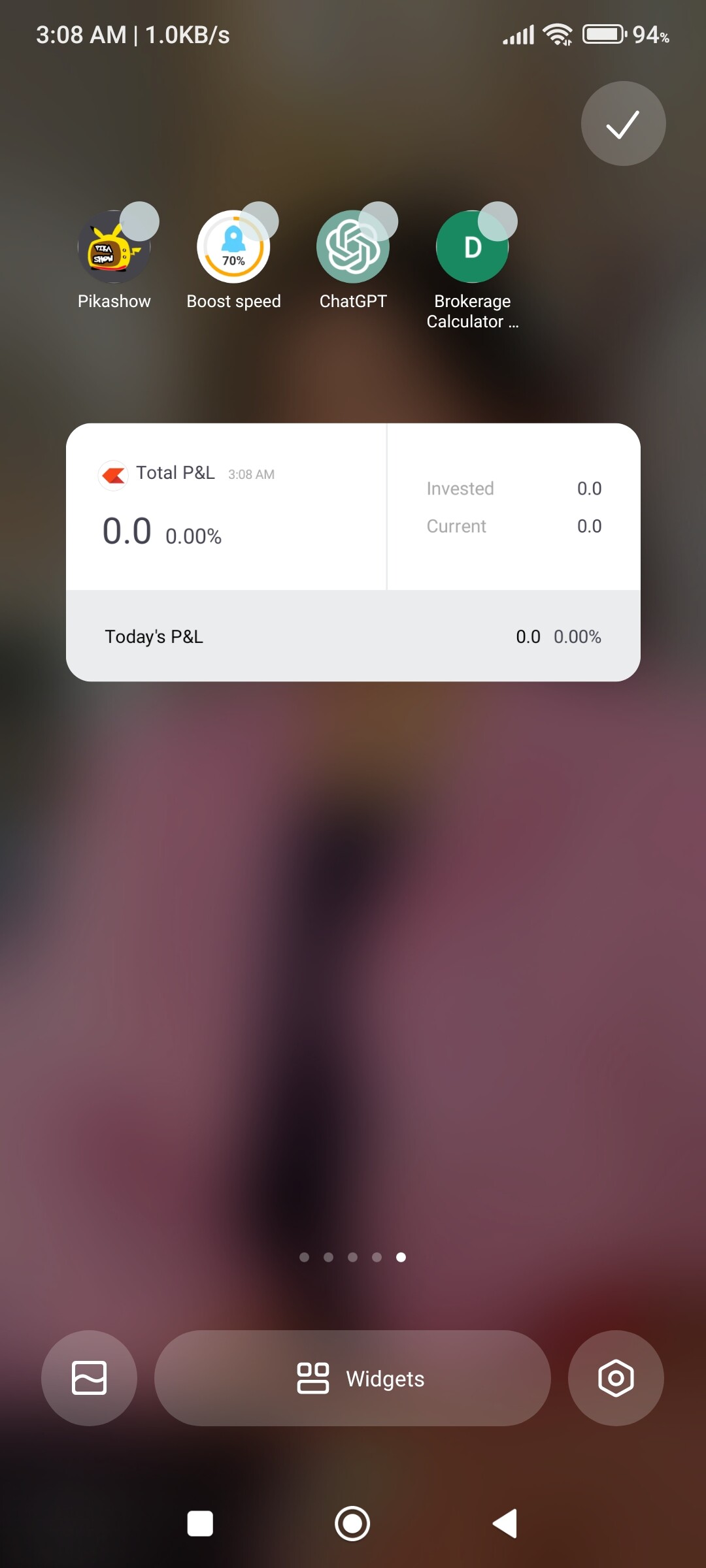The width and height of the screenshot is (706, 1568).
Task: Tap the Total P&L widget
Action: tap(353, 552)
